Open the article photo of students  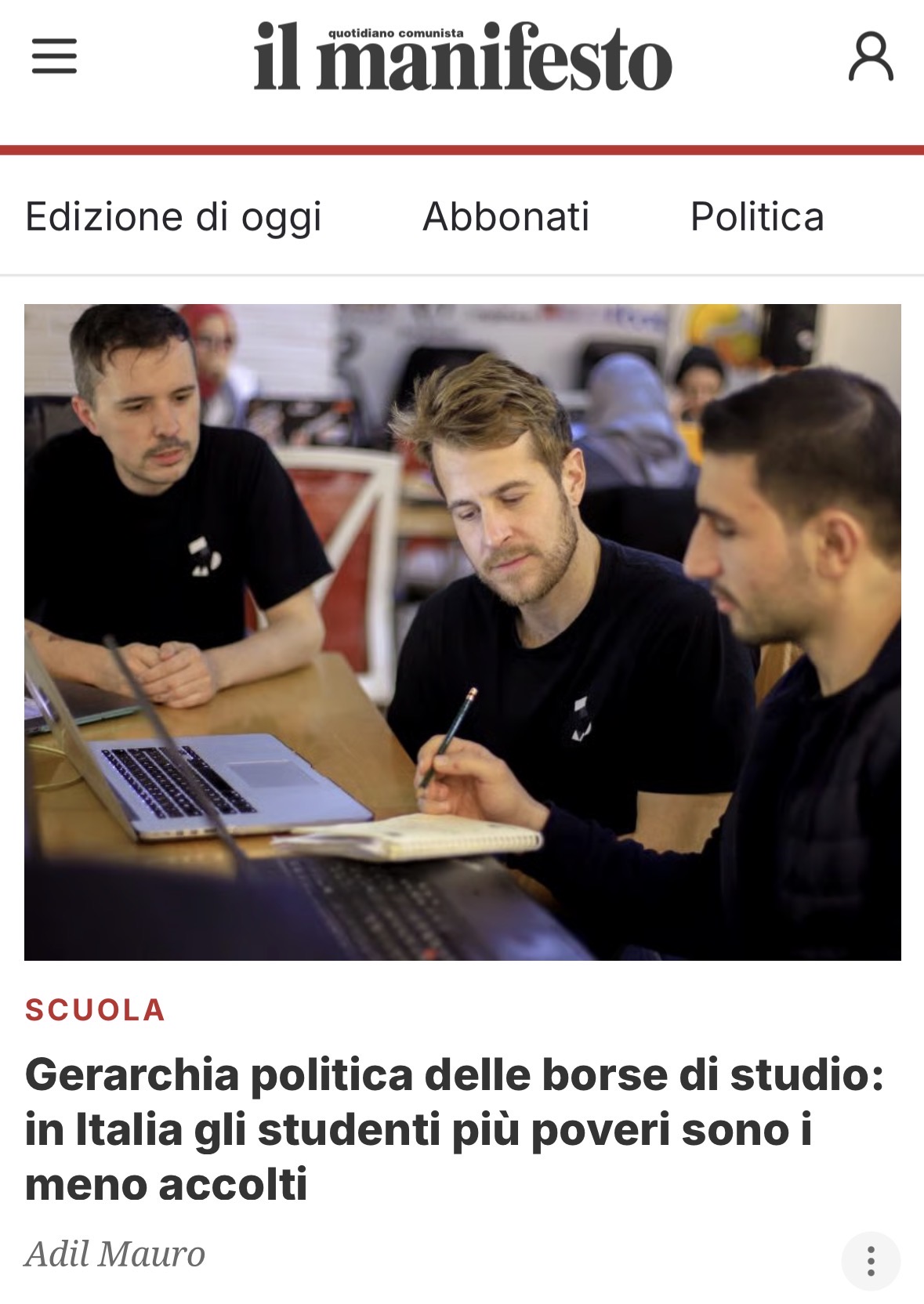pos(462,632)
